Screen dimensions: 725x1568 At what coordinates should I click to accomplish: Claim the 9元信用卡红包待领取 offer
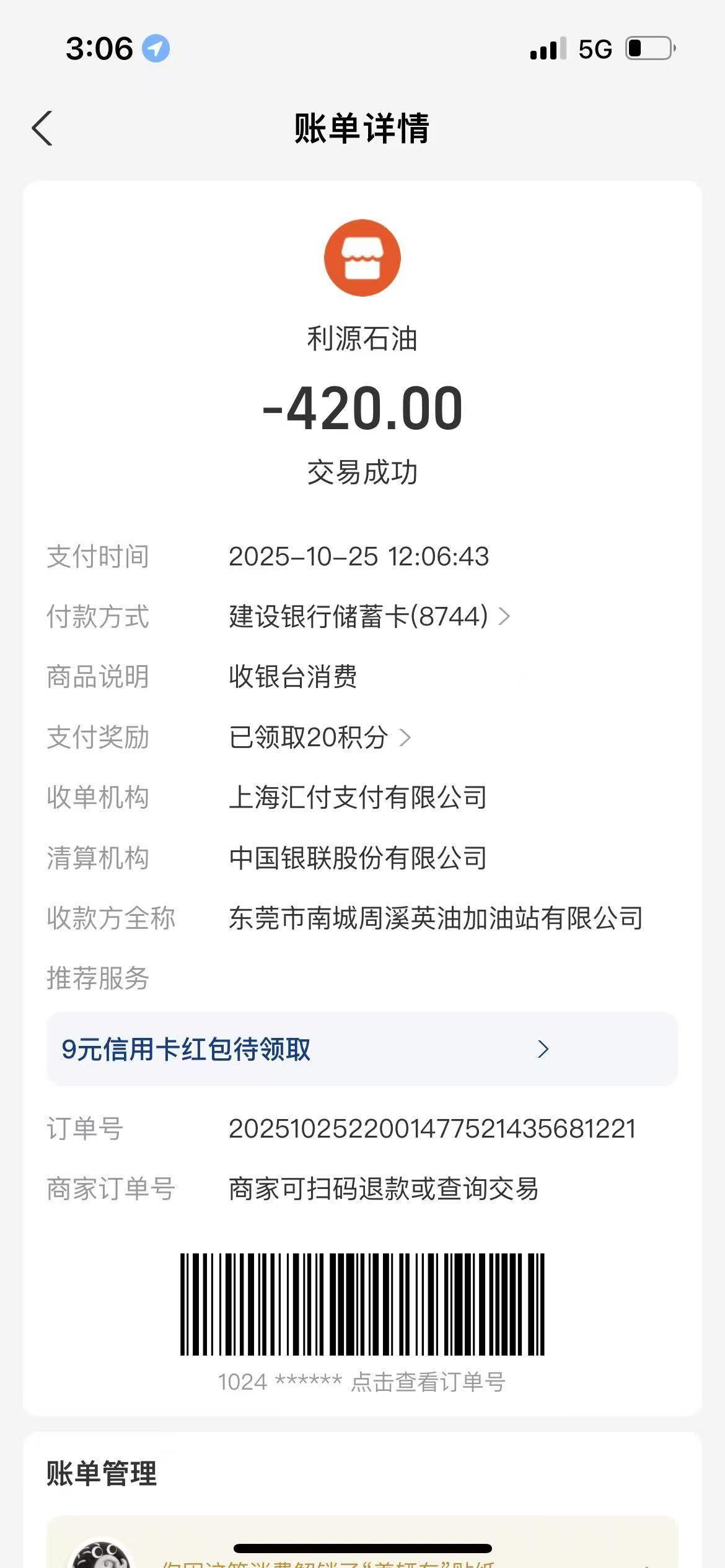362,1049
